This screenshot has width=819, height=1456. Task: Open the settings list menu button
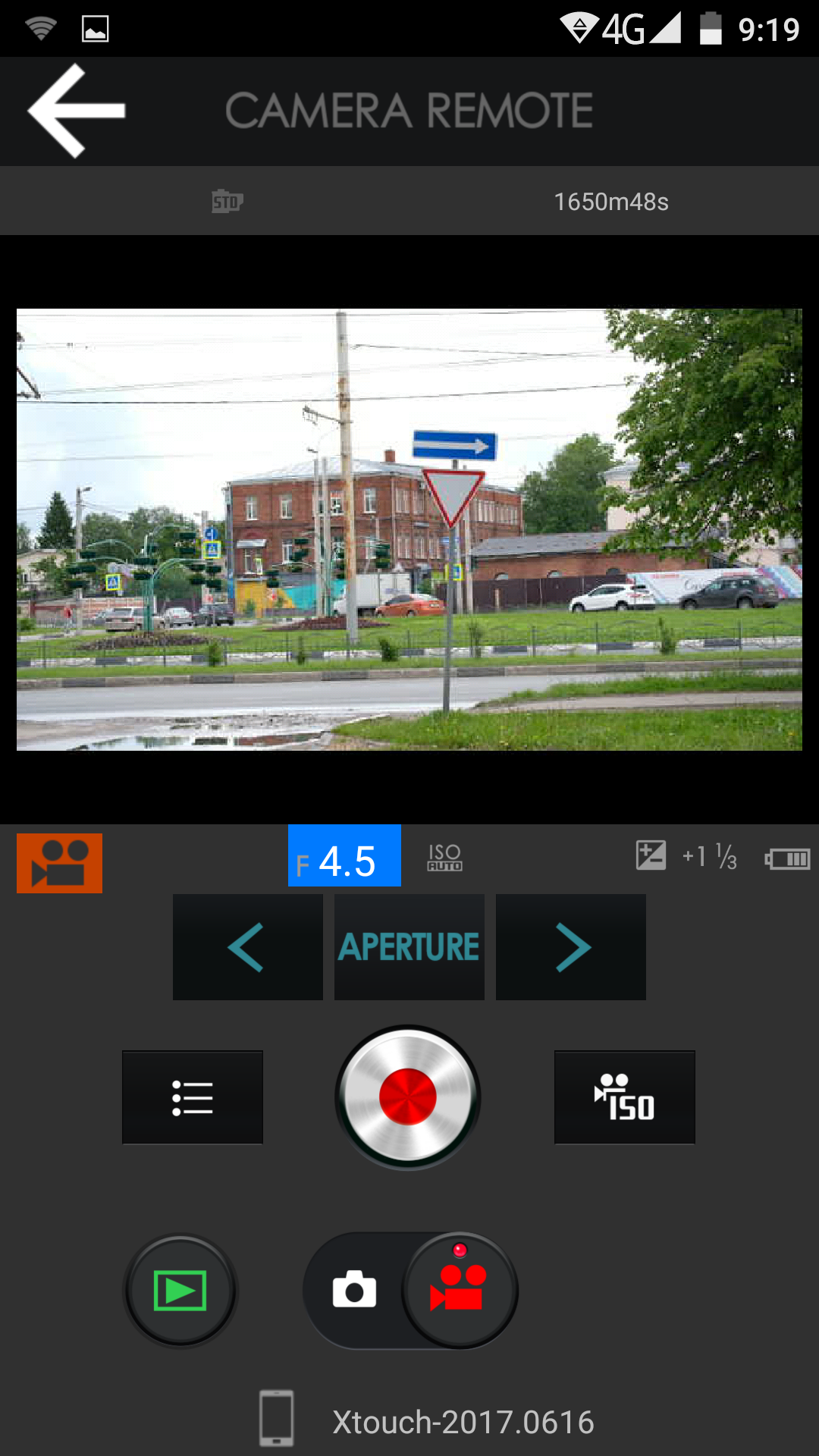193,1097
